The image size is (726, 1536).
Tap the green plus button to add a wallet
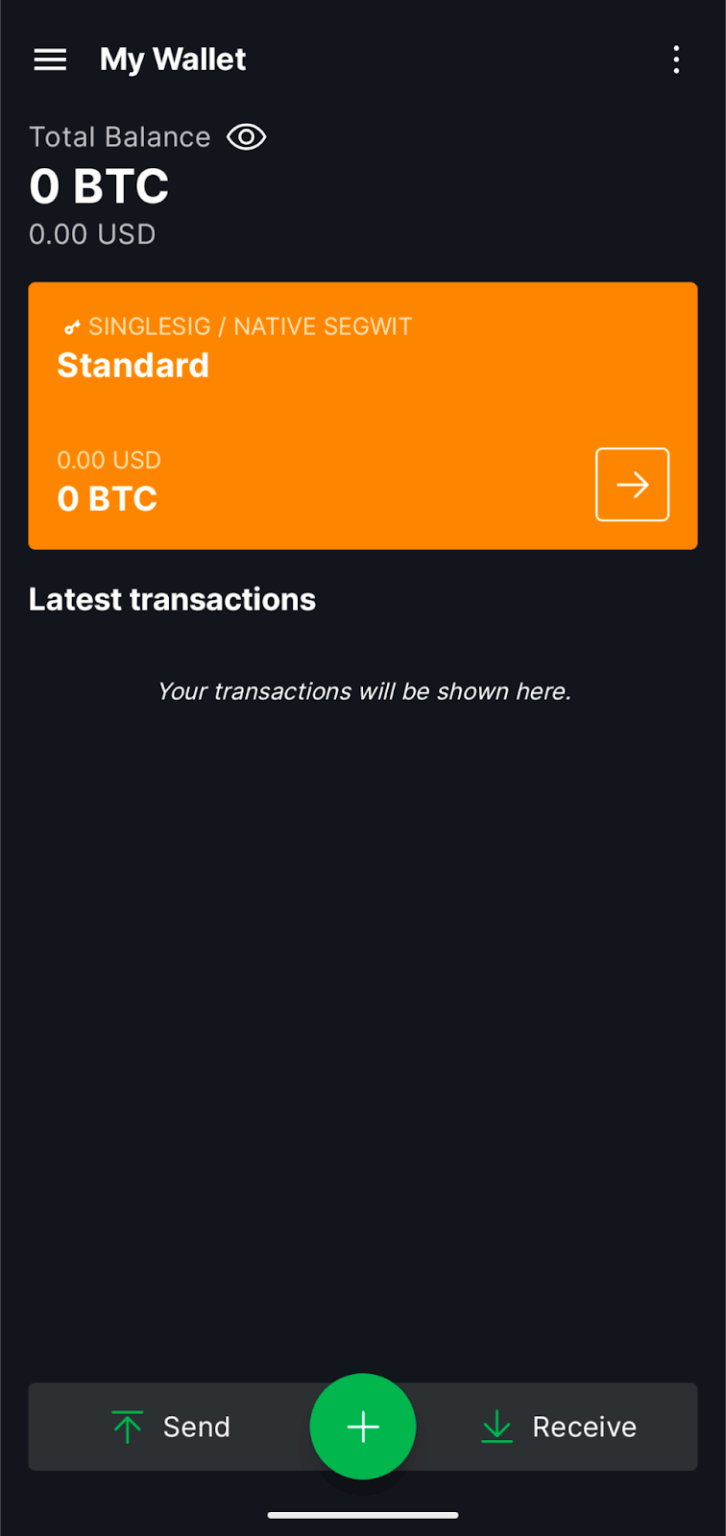(363, 1427)
